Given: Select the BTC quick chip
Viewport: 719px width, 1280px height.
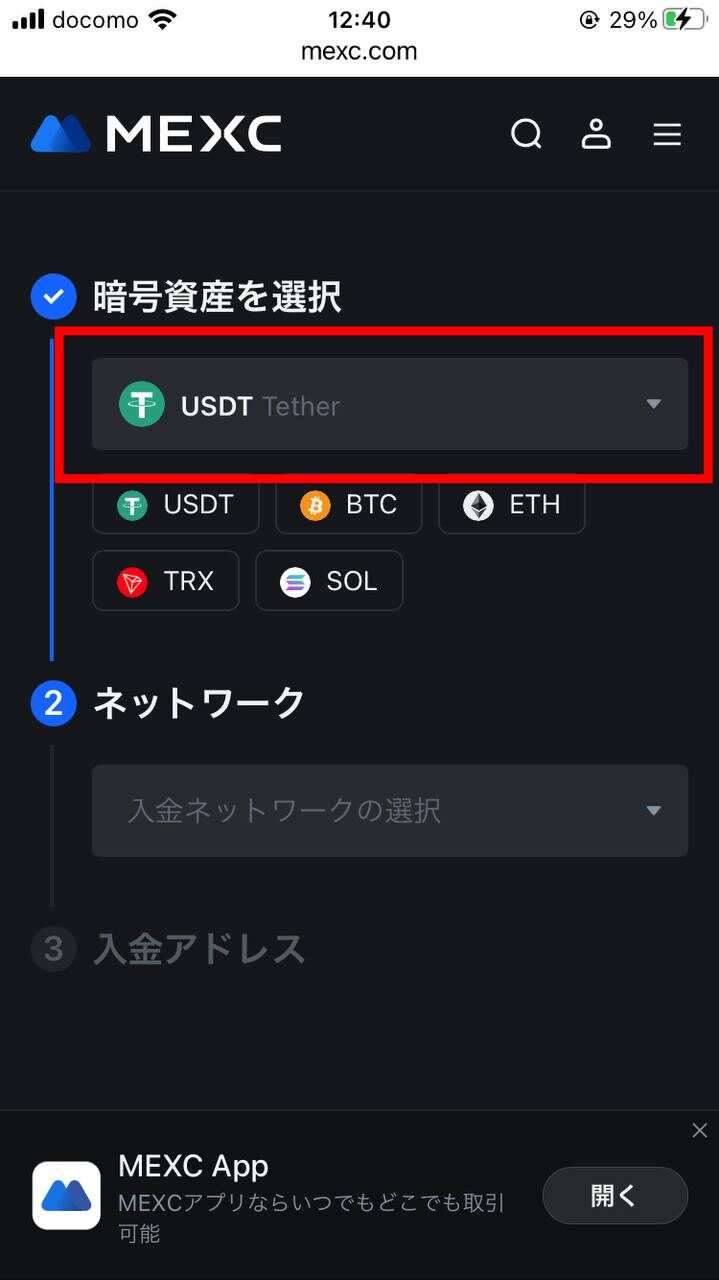Looking at the screenshot, I should pos(349,505).
